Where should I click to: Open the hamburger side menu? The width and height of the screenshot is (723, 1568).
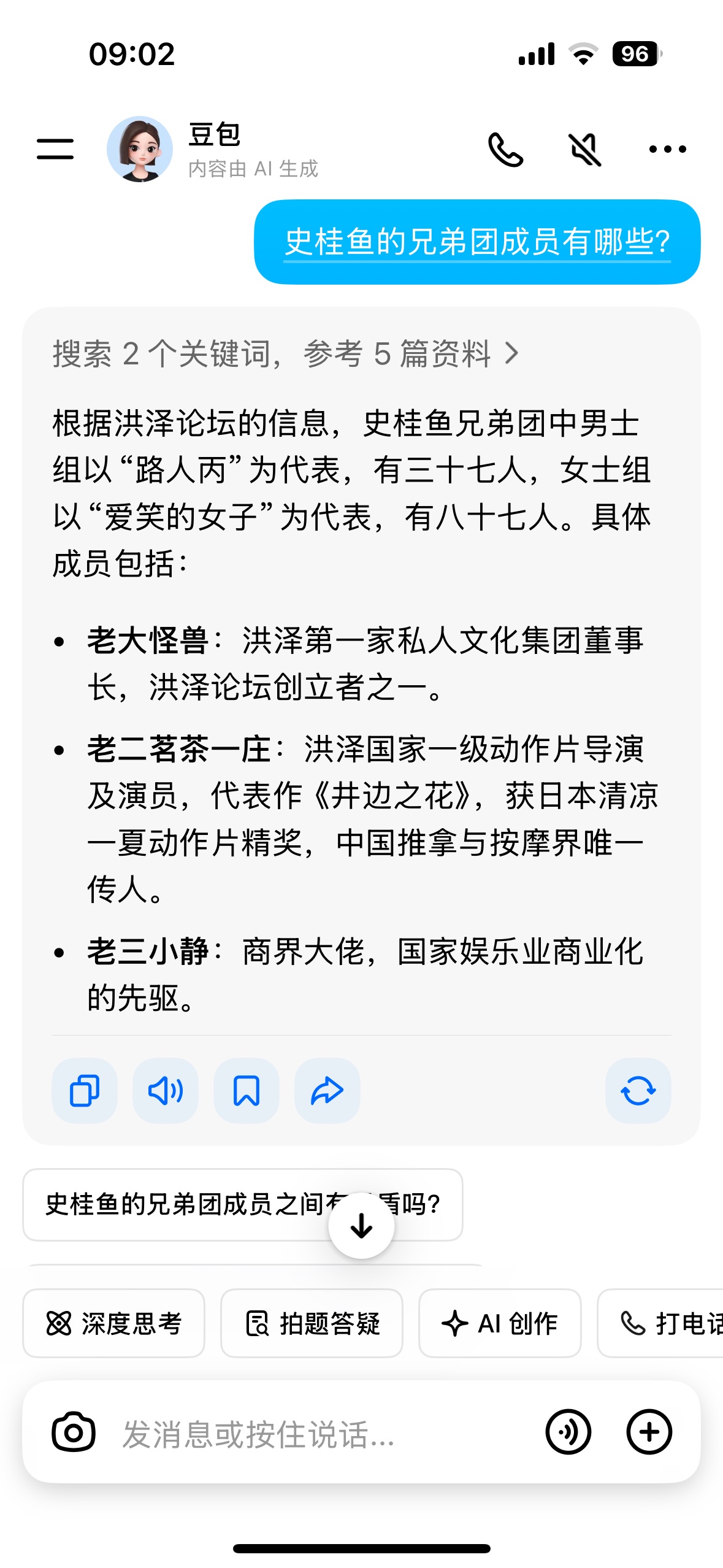[x=55, y=149]
